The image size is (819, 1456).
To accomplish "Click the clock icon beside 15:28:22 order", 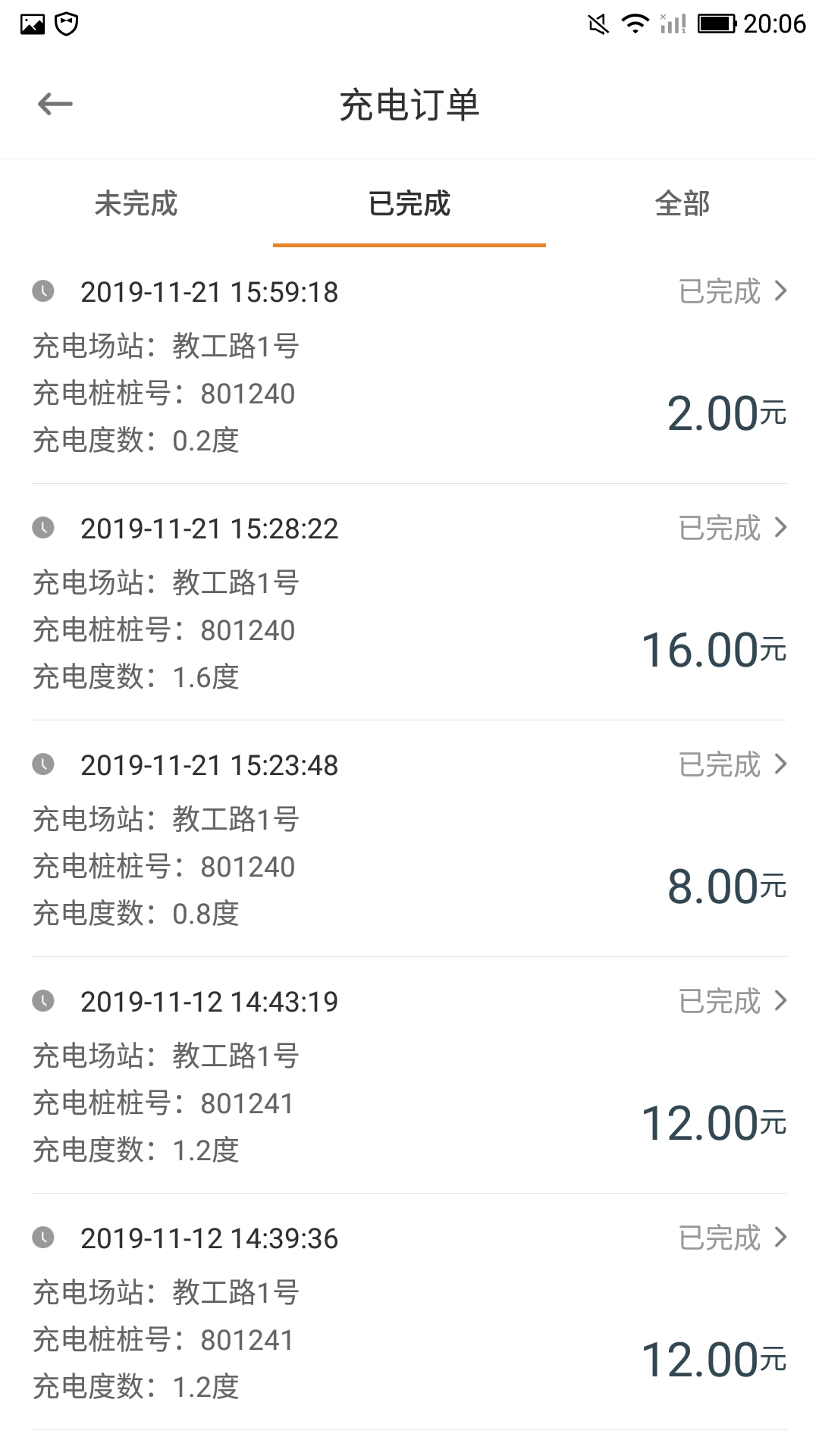I will 43,529.
